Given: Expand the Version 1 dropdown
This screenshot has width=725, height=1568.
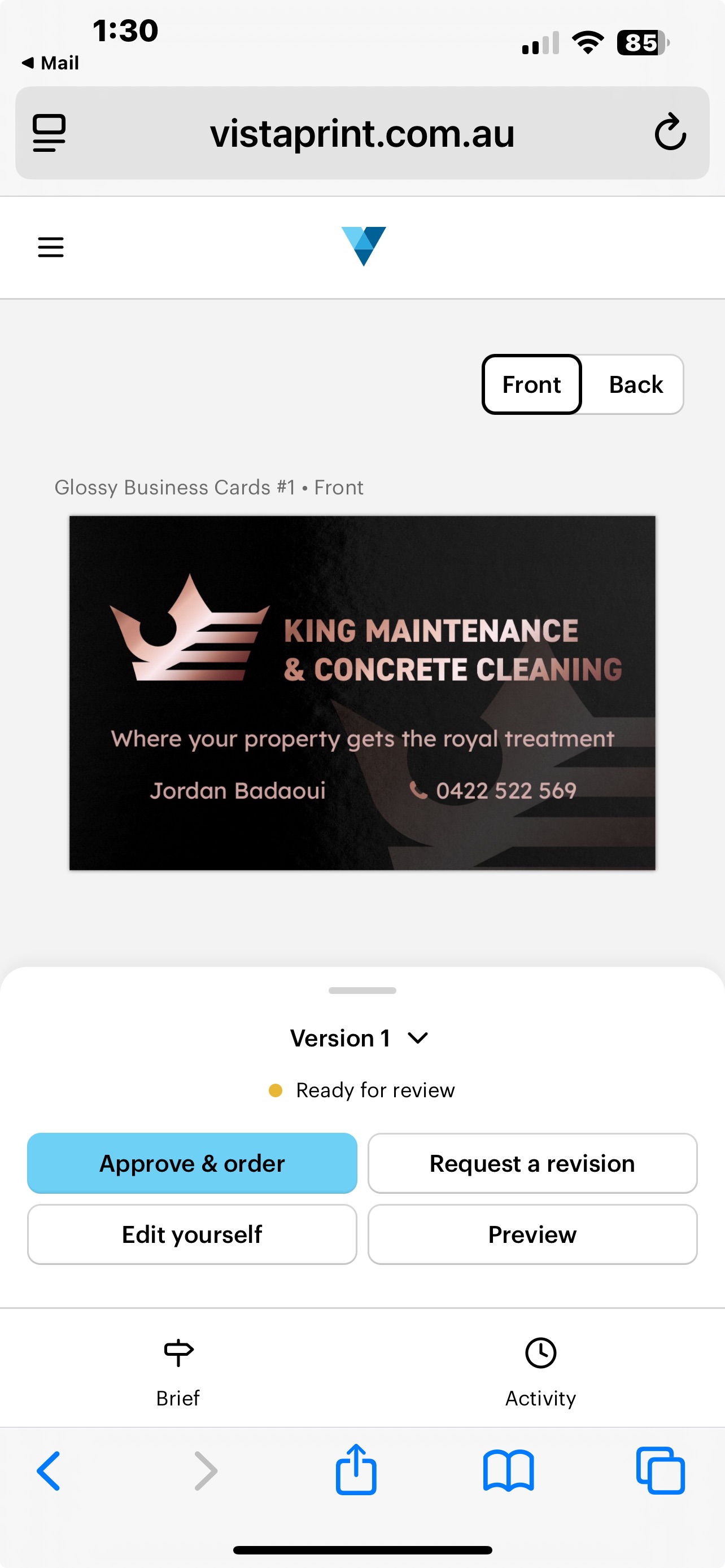Looking at the screenshot, I should click(359, 1038).
